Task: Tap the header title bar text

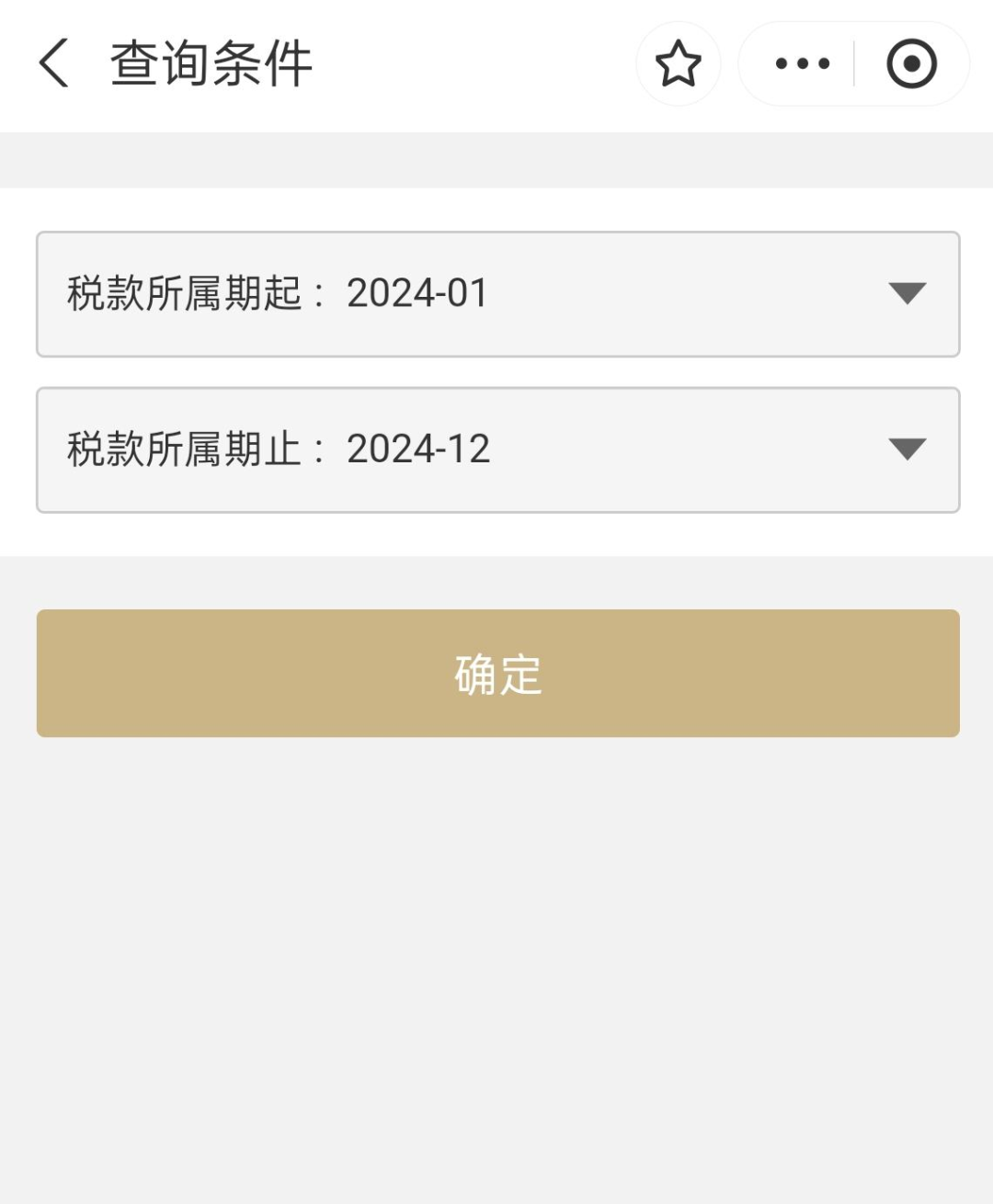Action: pos(210,64)
